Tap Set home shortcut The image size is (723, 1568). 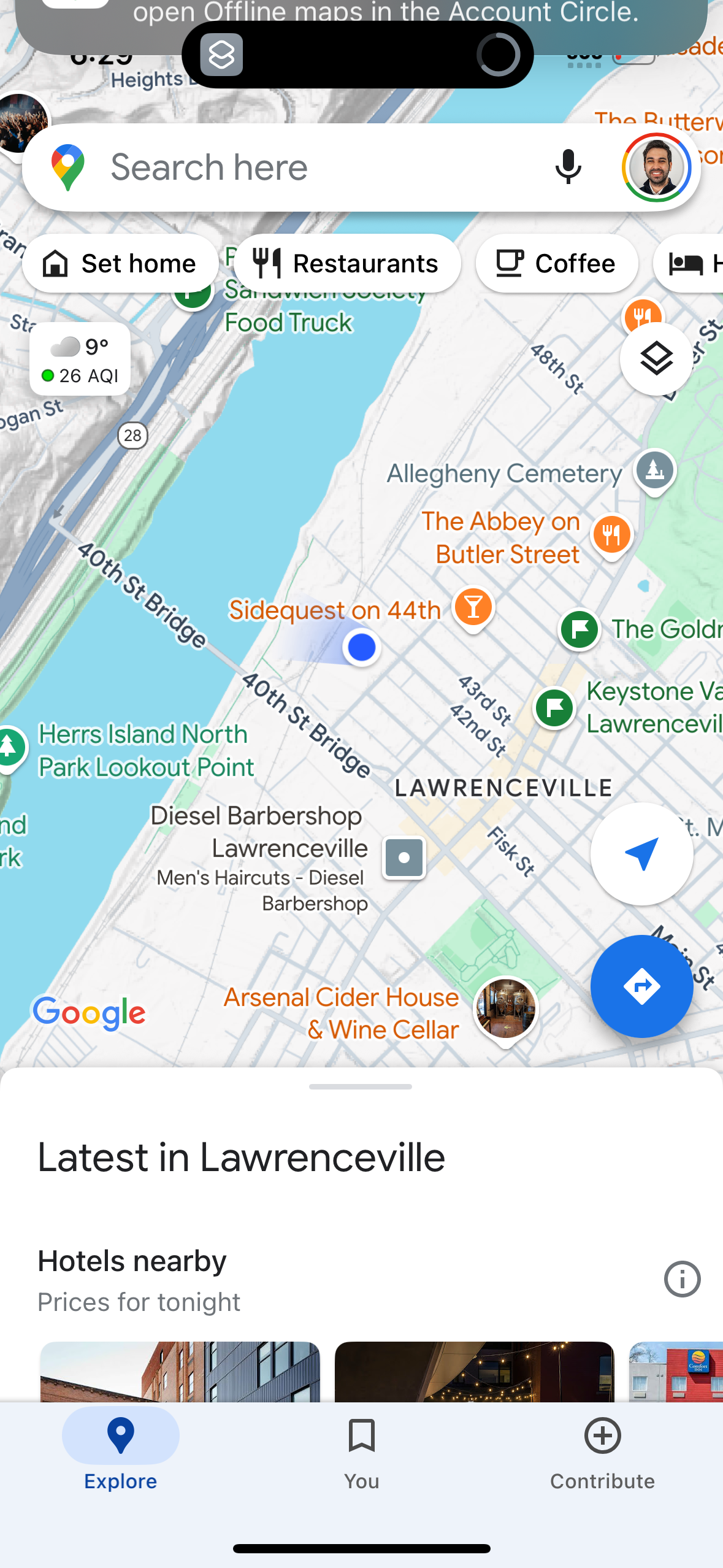pos(120,263)
